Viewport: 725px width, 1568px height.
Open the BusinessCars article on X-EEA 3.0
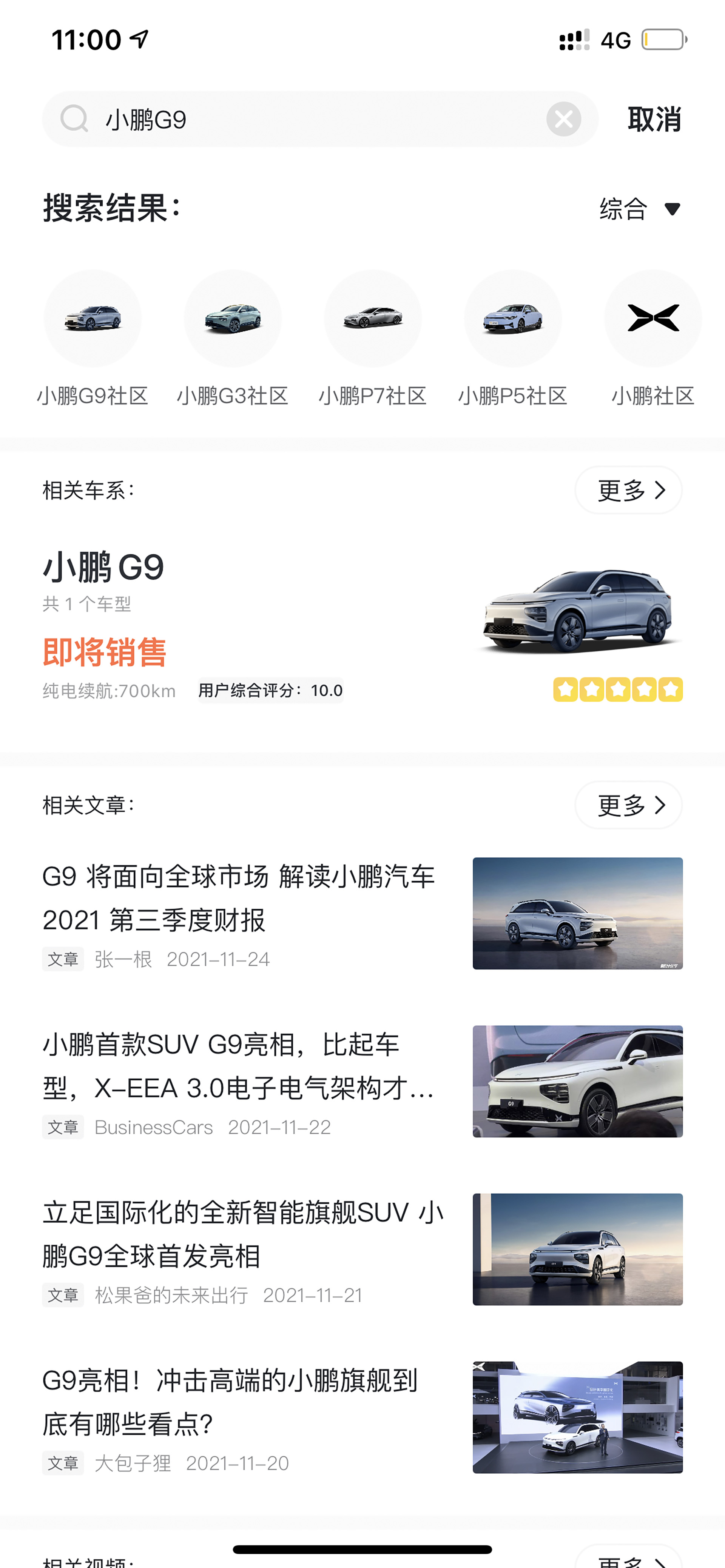tap(362, 1082)
